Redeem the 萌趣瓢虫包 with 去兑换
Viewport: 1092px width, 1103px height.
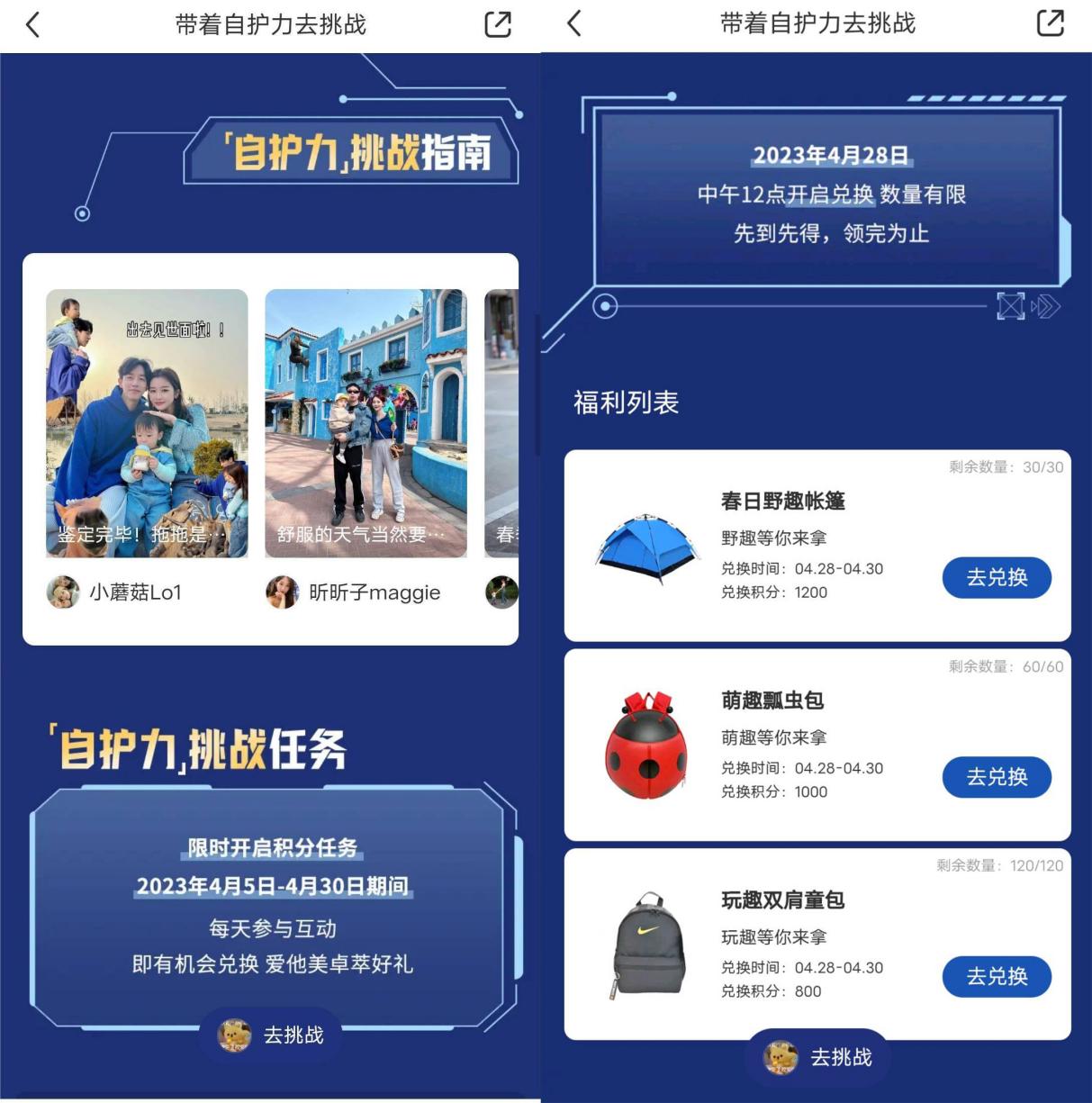tap(997, 777)
